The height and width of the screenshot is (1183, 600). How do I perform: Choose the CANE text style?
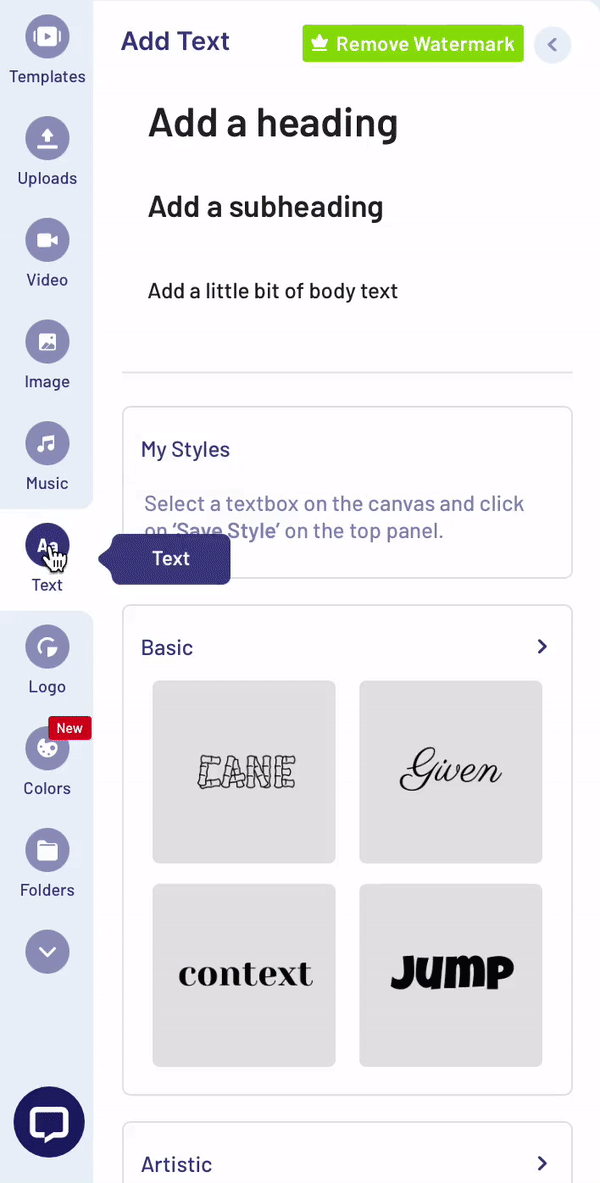244,772
